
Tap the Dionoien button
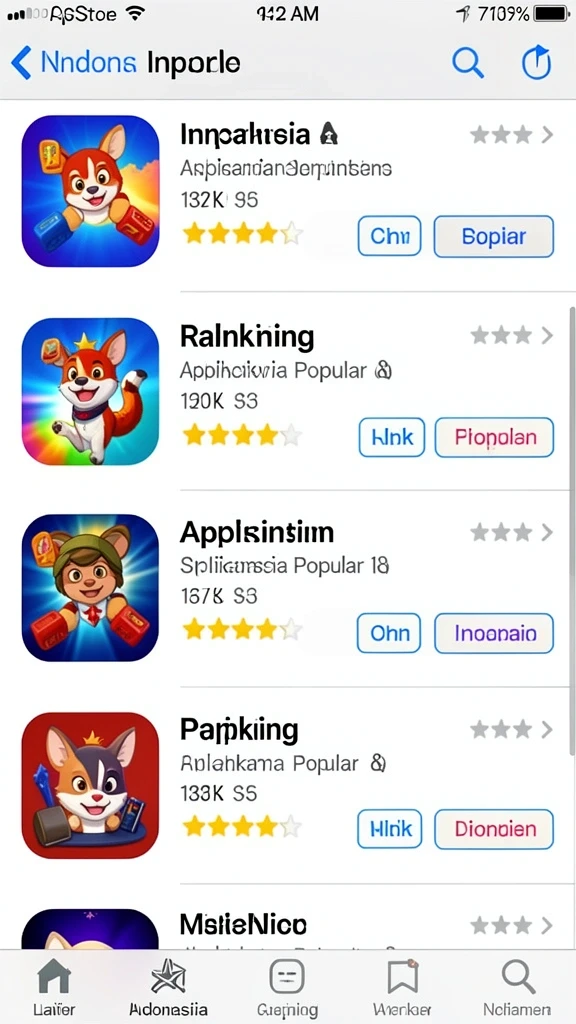point(494,829)
